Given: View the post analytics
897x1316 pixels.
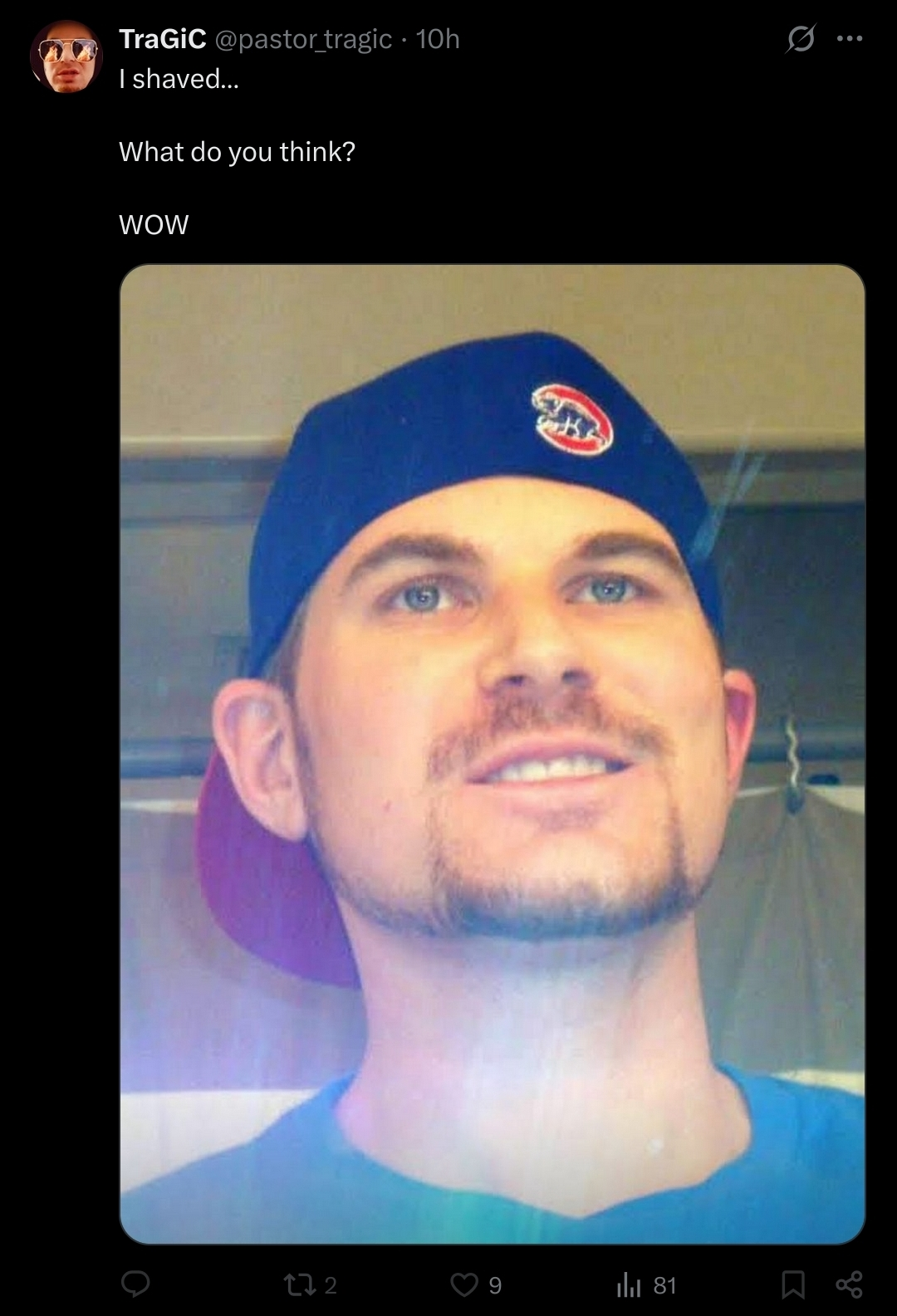Looking at the screenshot, I should (629, 1284).
